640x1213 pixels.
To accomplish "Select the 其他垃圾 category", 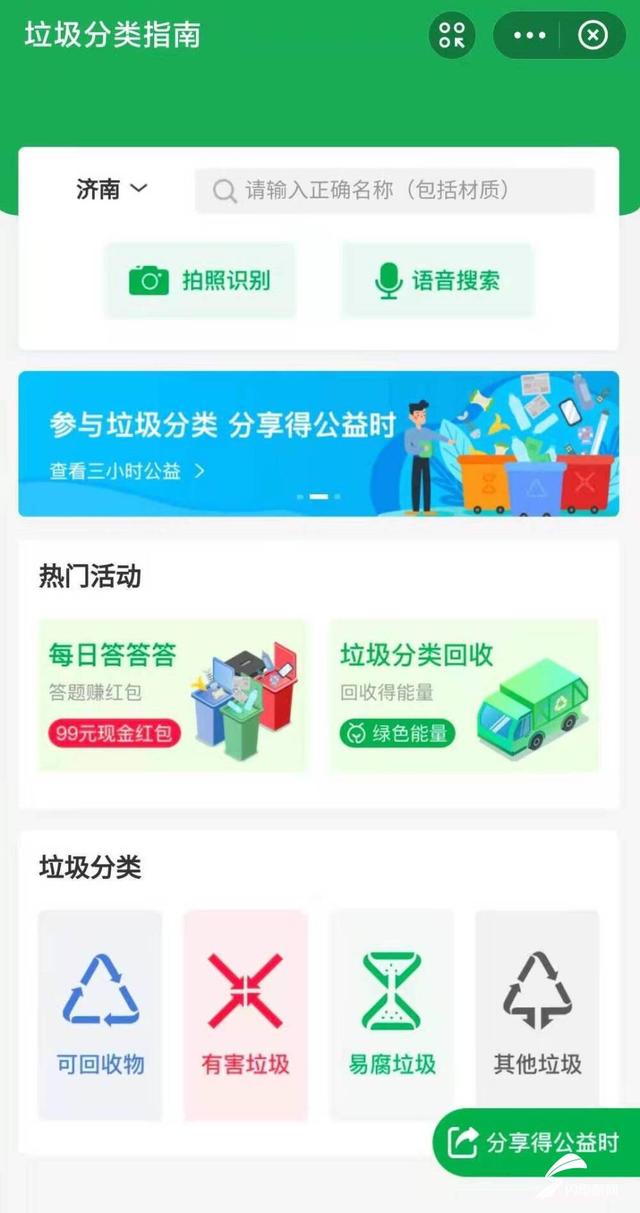I will (x=537, y=1015).
